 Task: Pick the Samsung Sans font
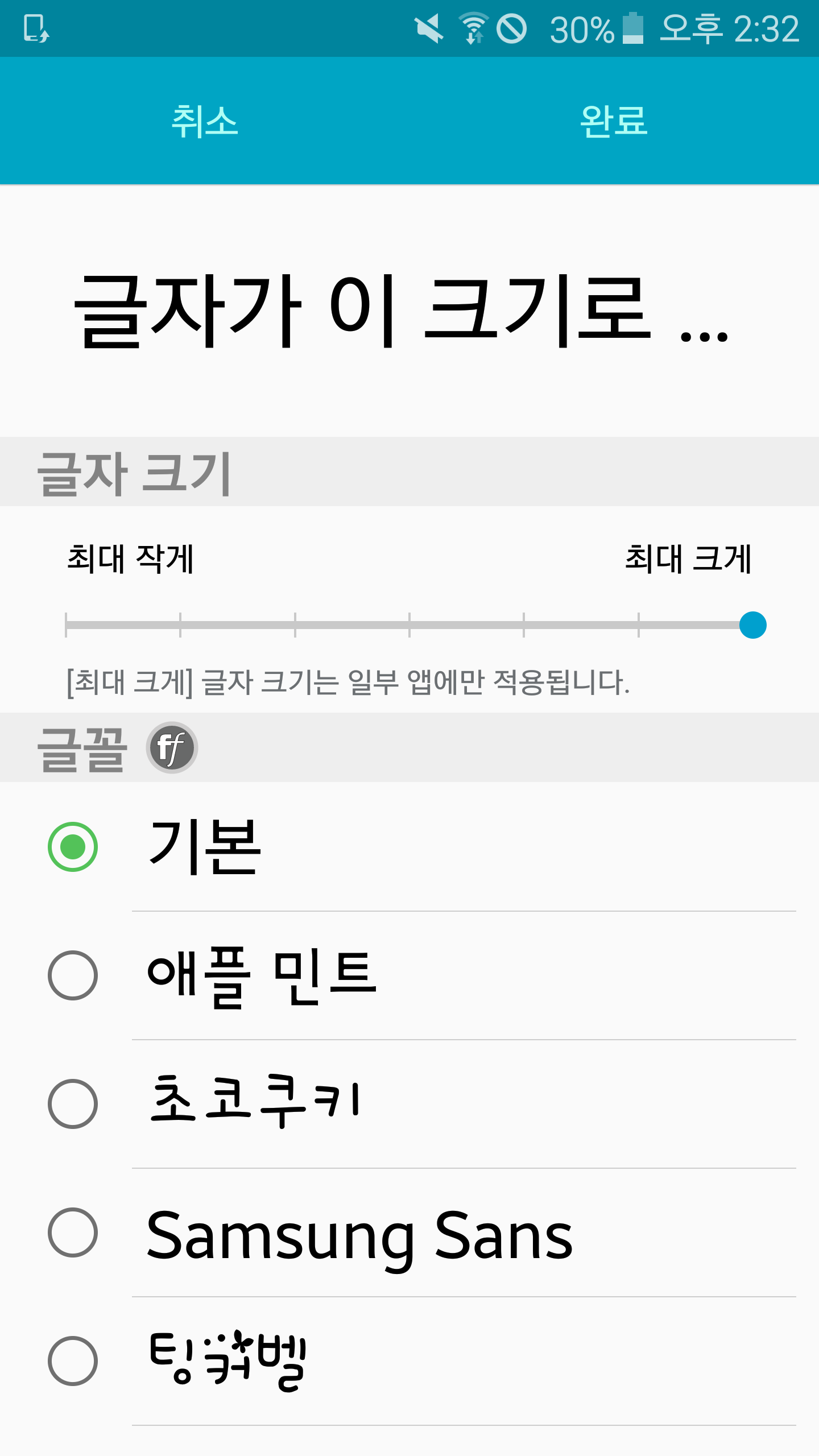coord(409,1232)
